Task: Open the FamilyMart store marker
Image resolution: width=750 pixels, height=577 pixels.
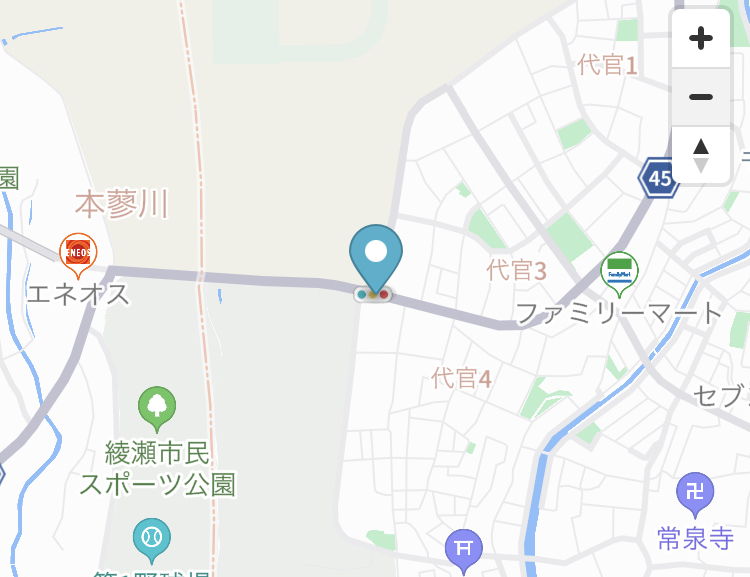Action: (x=619, y=271)
